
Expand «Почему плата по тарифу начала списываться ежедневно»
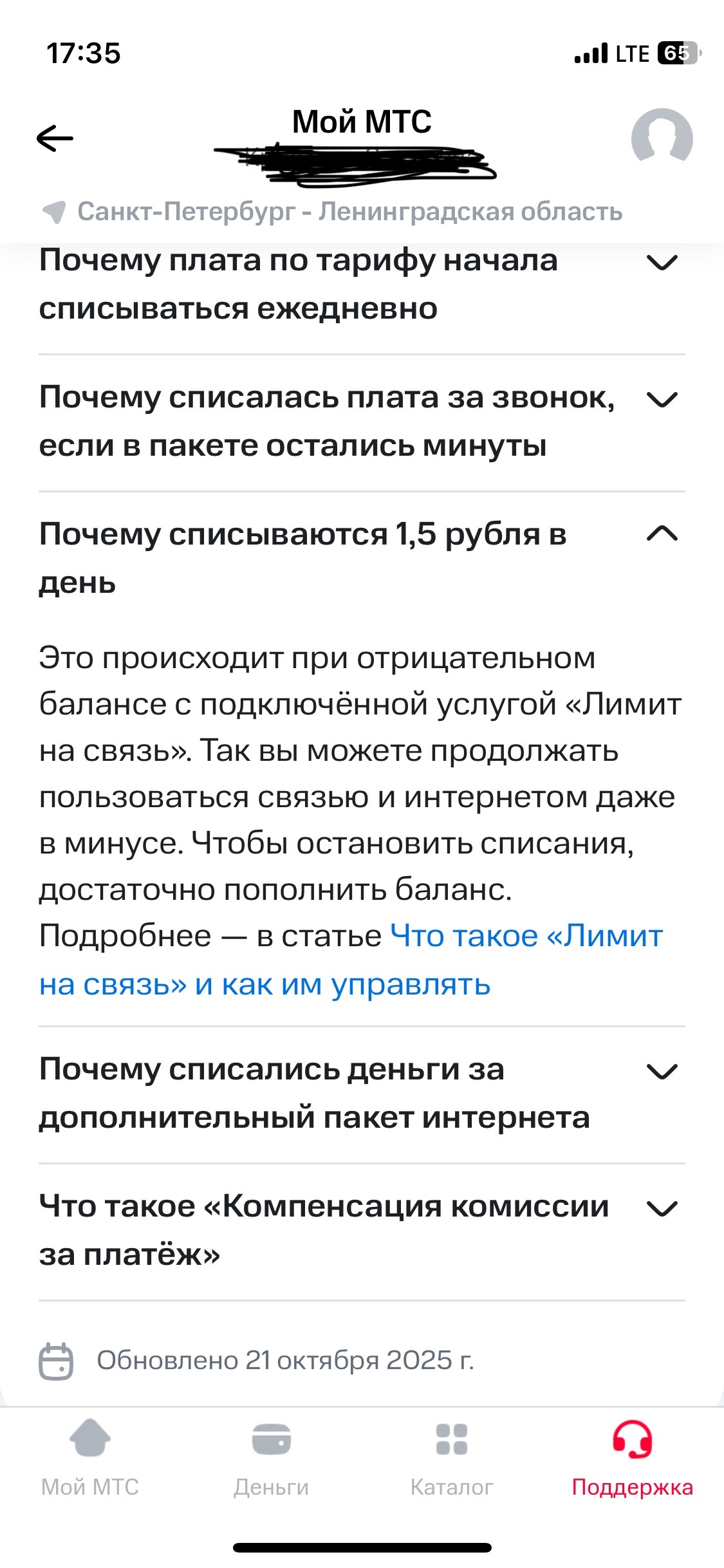pos(662,263)
